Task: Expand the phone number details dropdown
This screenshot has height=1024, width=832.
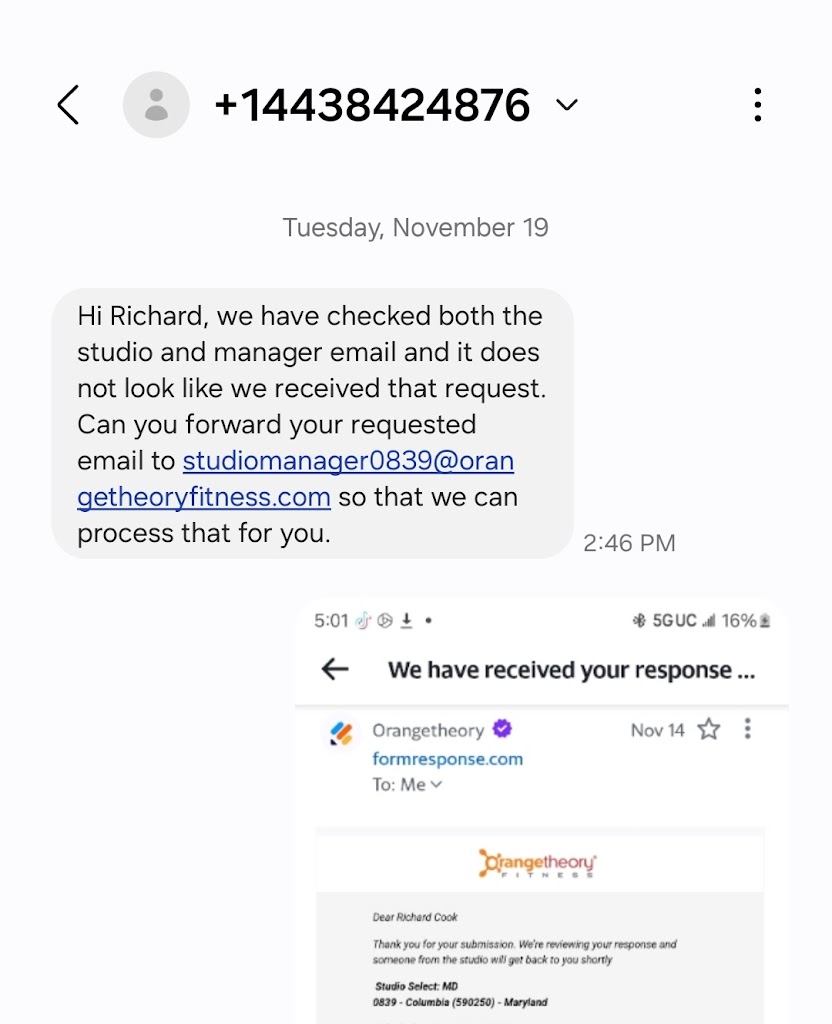Action: (567, 105)
